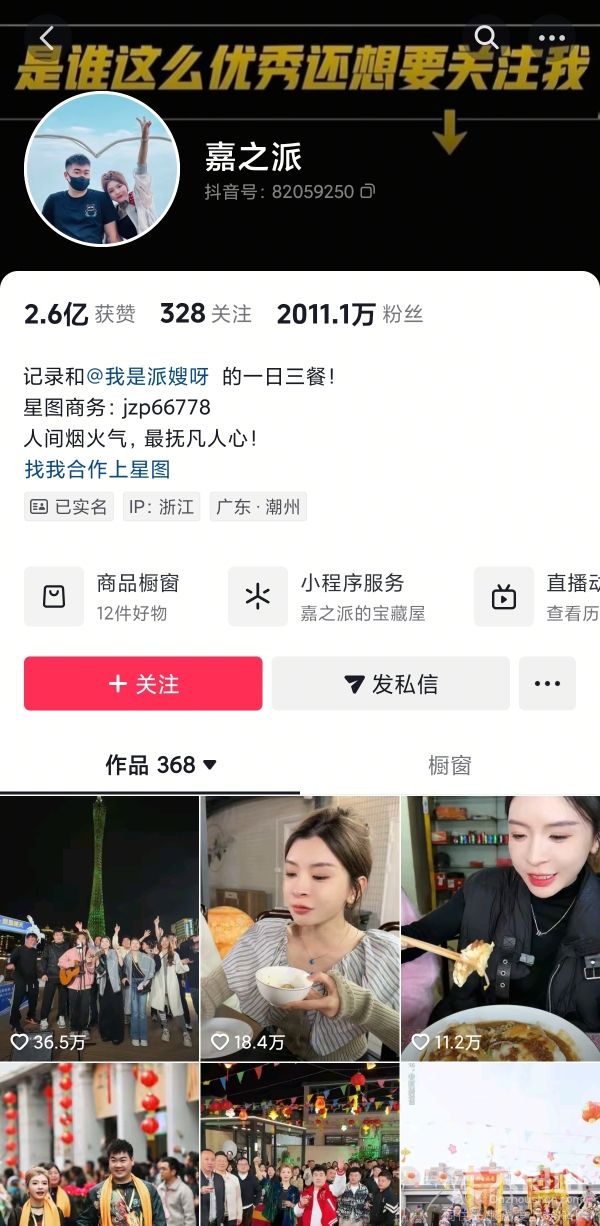600x1226 pixels.
Task: Open more options beside 发私信
Action: point(547,684)
